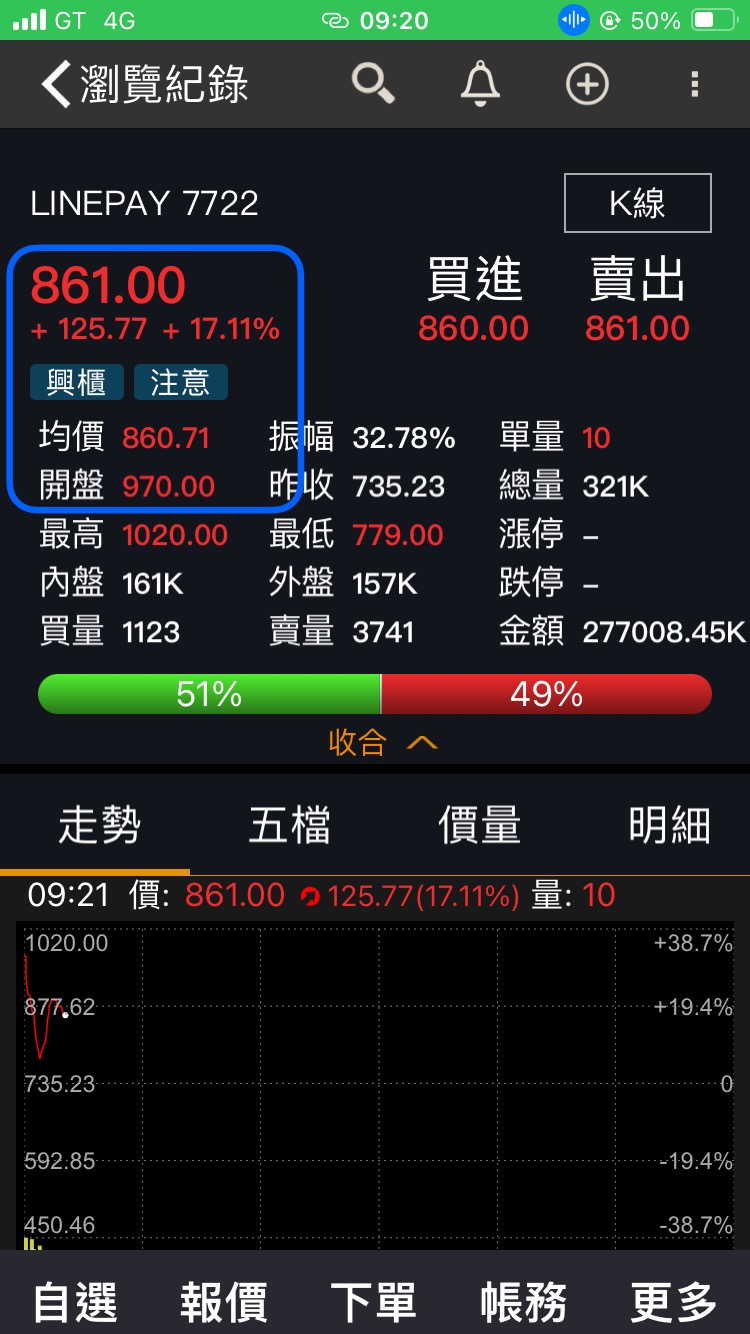Collapse details with 收合
Image resolution: width=750 pixels, height=1334 pixels.
(383, 742)
